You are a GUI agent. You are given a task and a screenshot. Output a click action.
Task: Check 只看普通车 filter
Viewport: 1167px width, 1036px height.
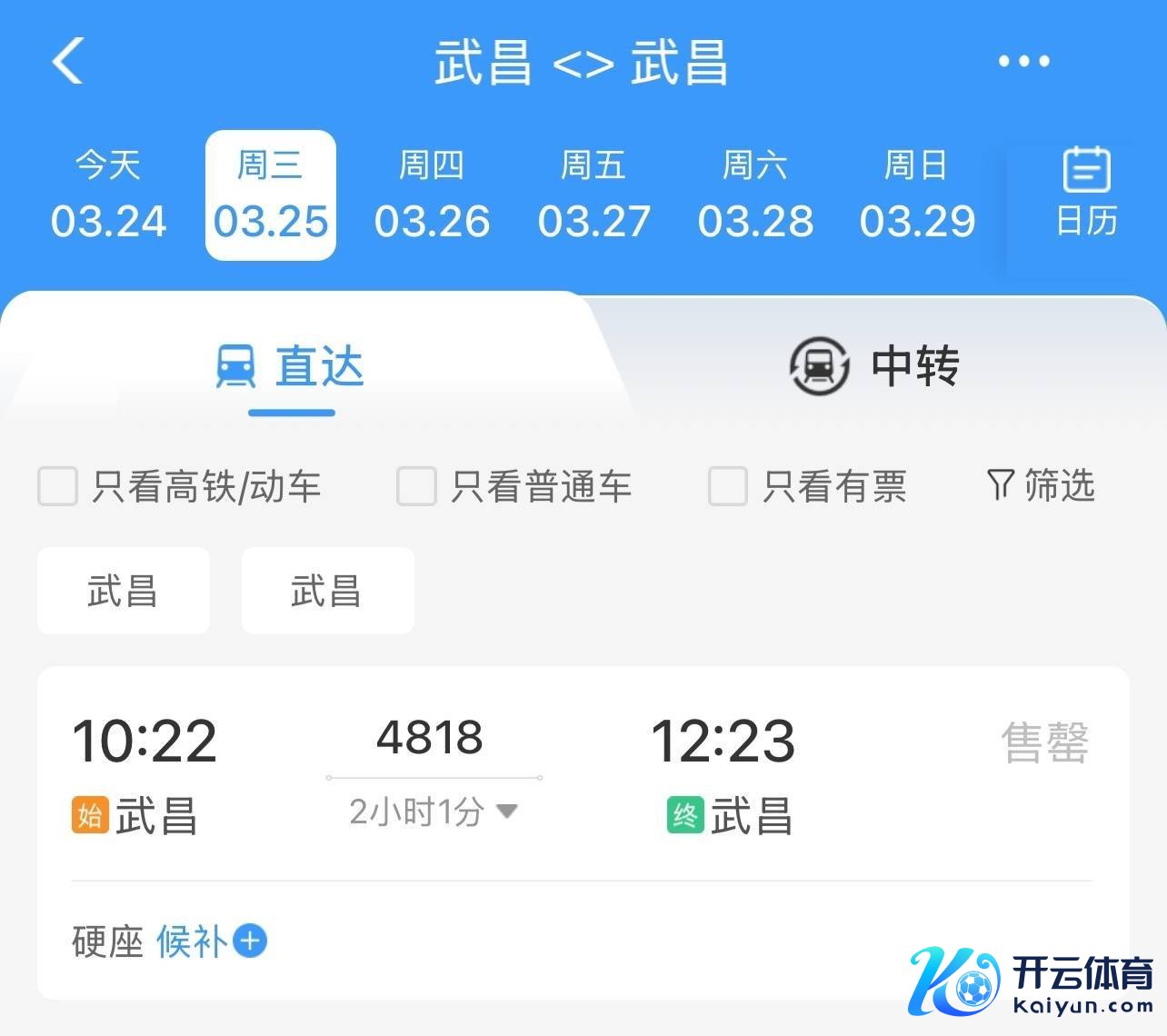[416, 486]
